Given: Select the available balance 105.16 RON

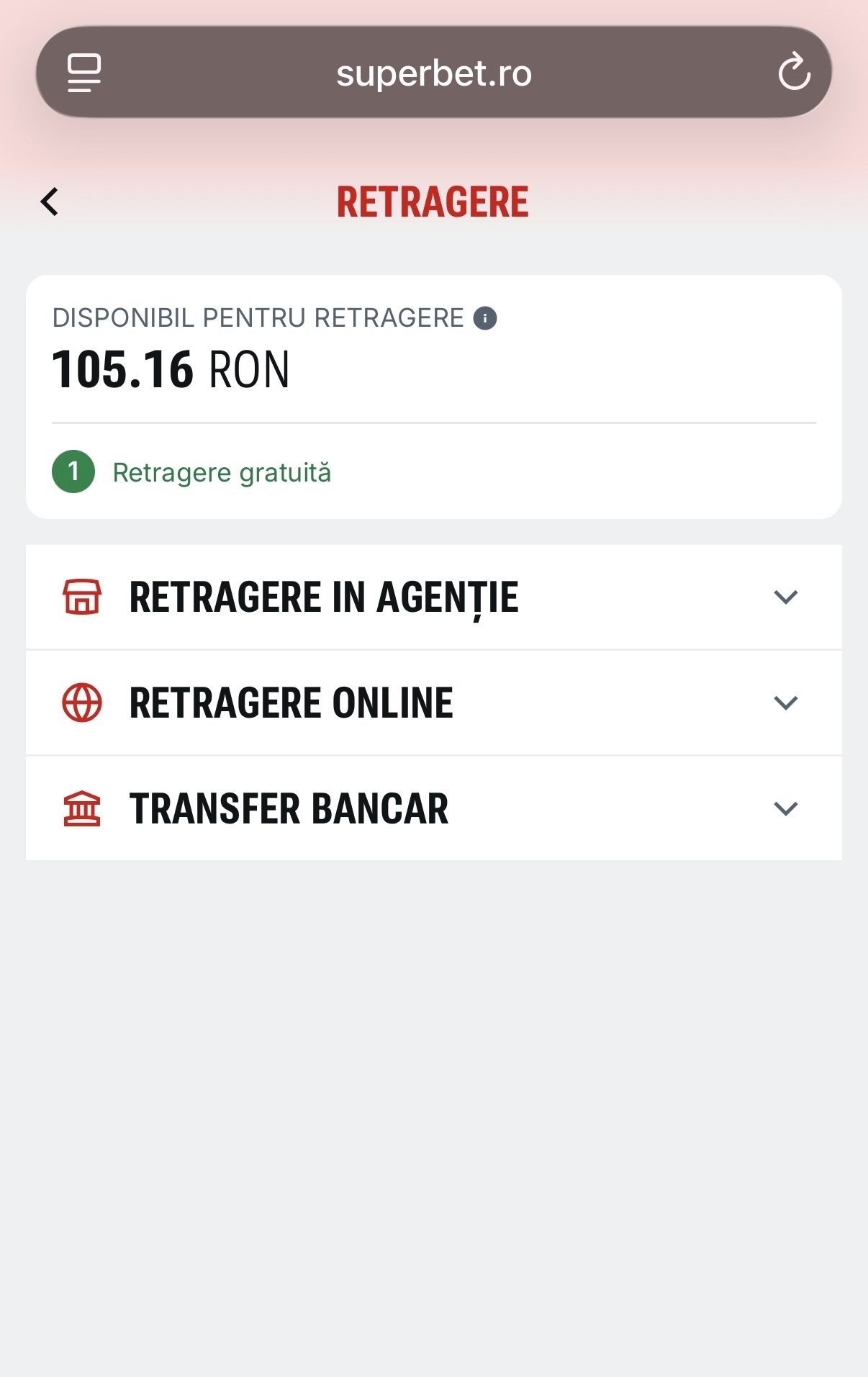Looking at the screenshot, I should pyautogui.click(x=171, y=369).
